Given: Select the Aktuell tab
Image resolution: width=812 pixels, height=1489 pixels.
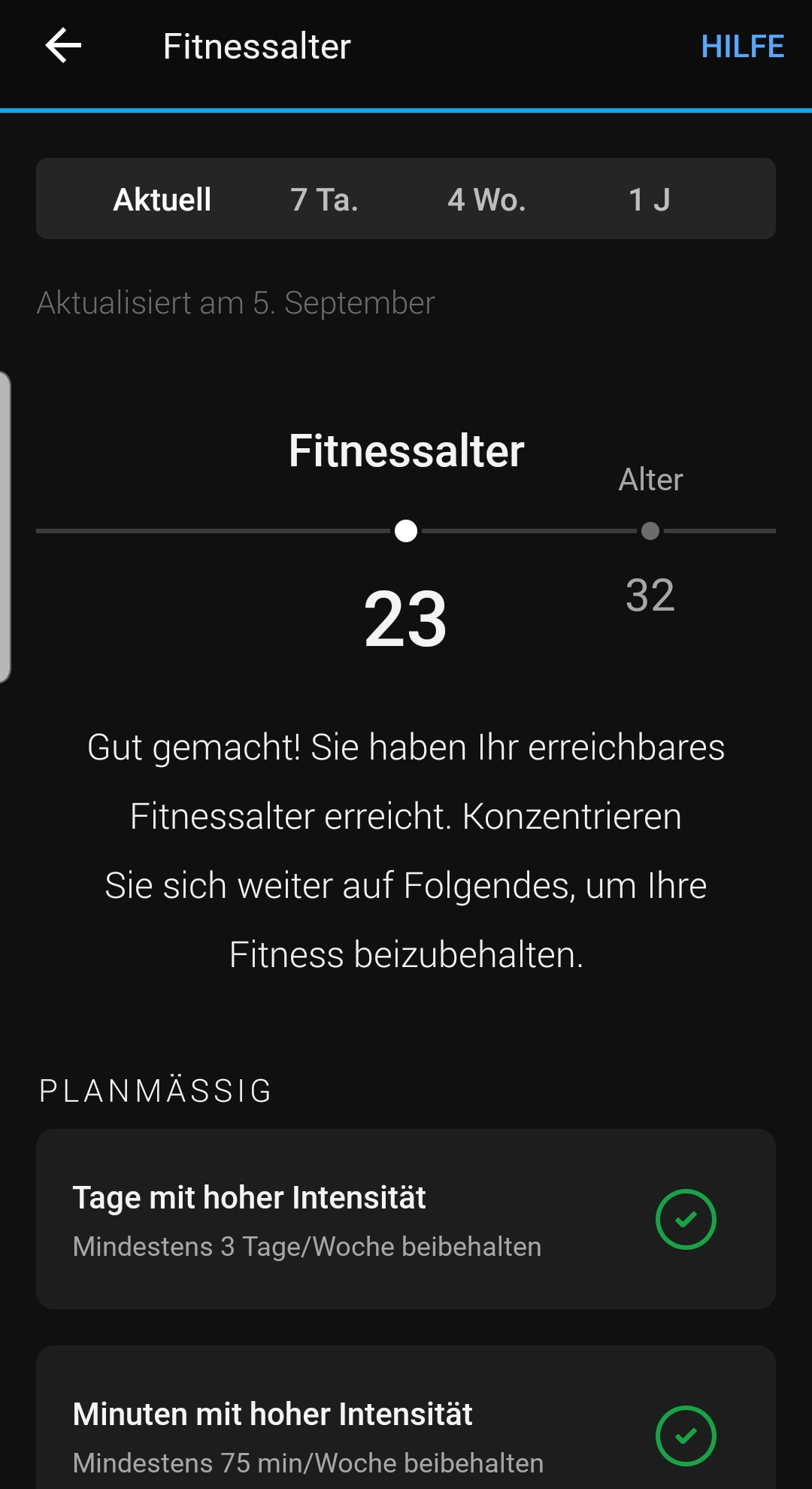Looking at the screenshot, I should [x=162, y=199].
